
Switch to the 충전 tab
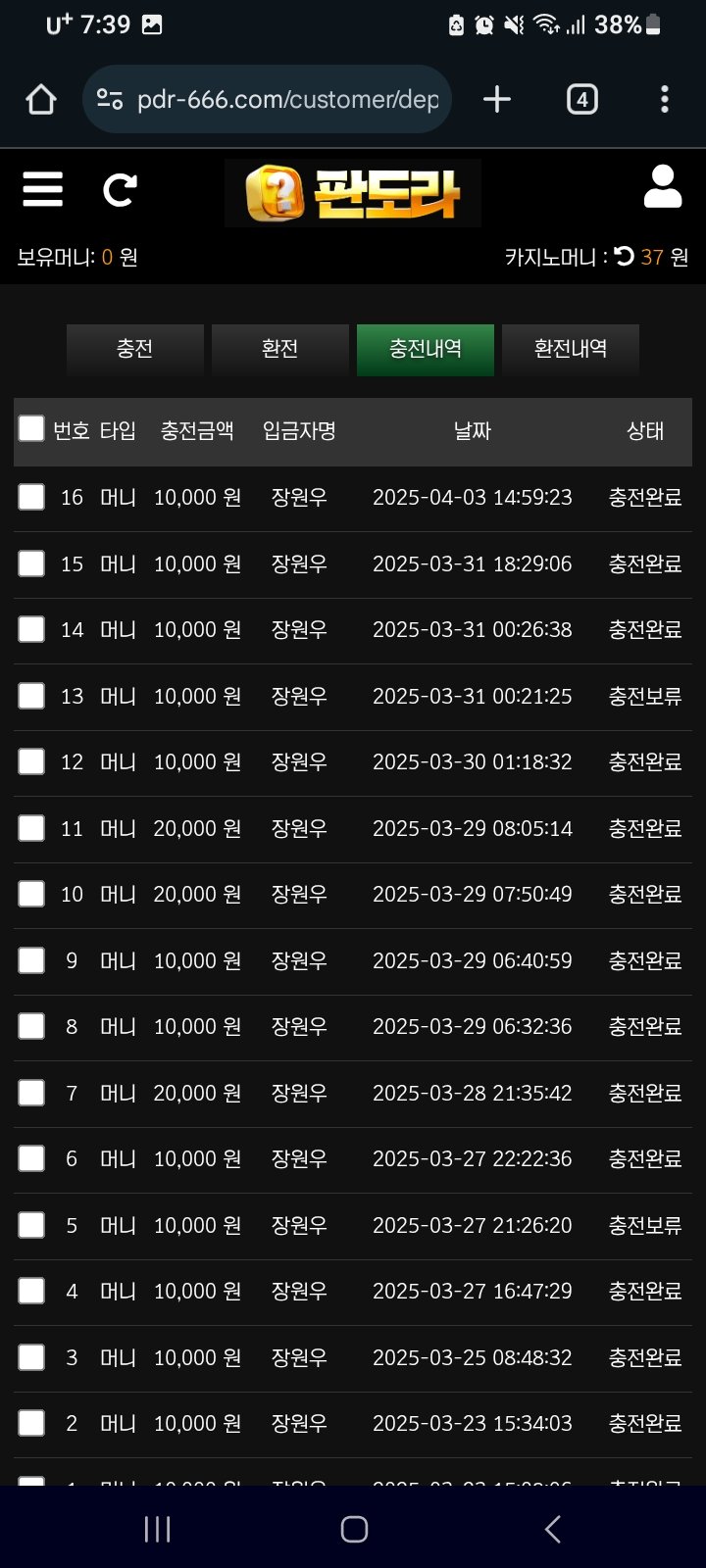[x=135, y=349]
